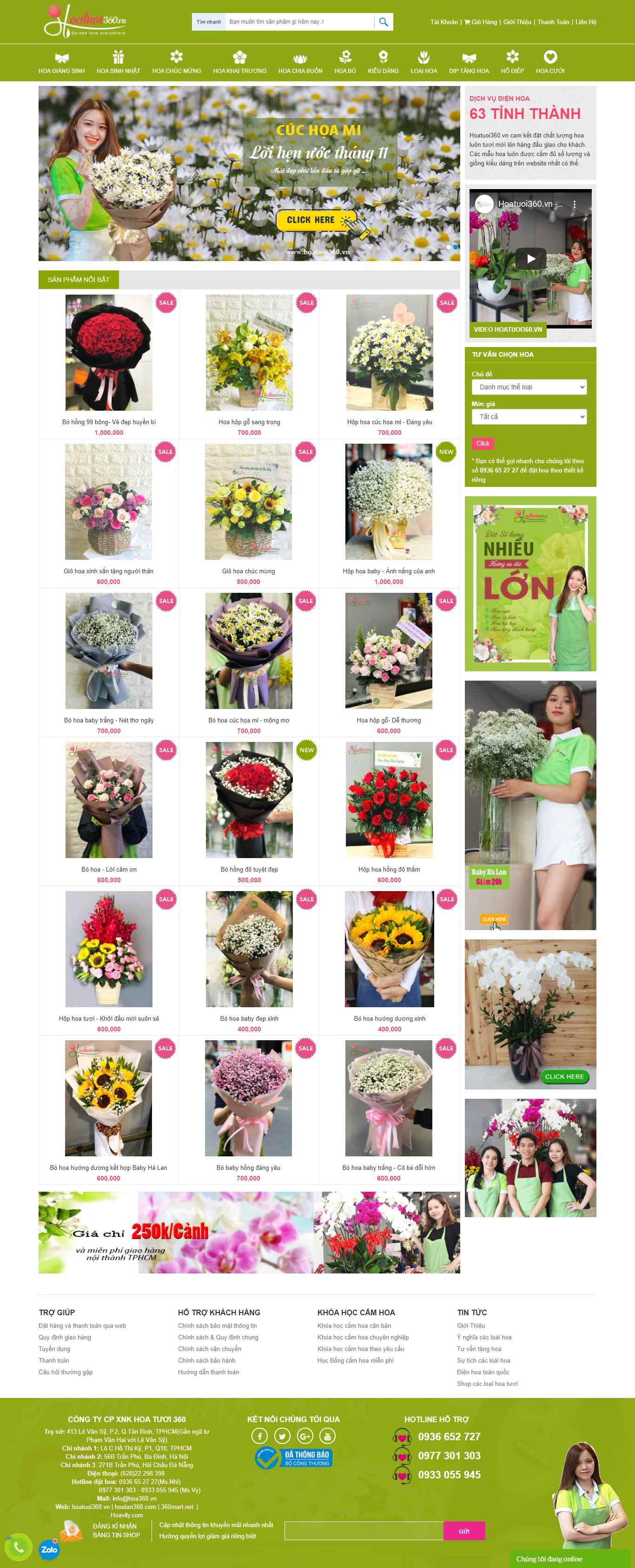Tap the magnifier search icon
635x1568 pixels.
pyautogui.click(x=383, y=22)
